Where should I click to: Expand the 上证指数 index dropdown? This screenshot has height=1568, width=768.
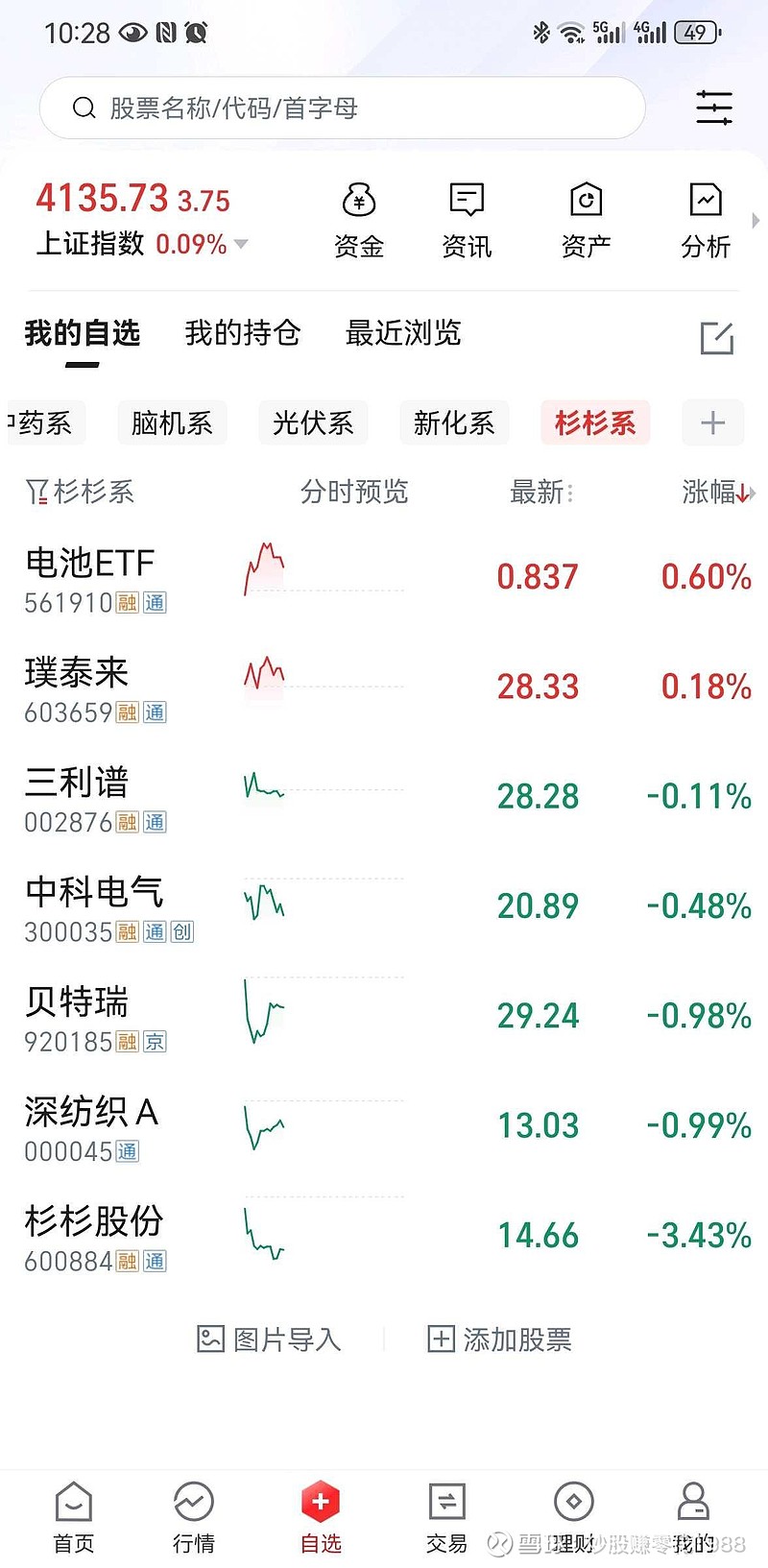click(x=241, y=244)
